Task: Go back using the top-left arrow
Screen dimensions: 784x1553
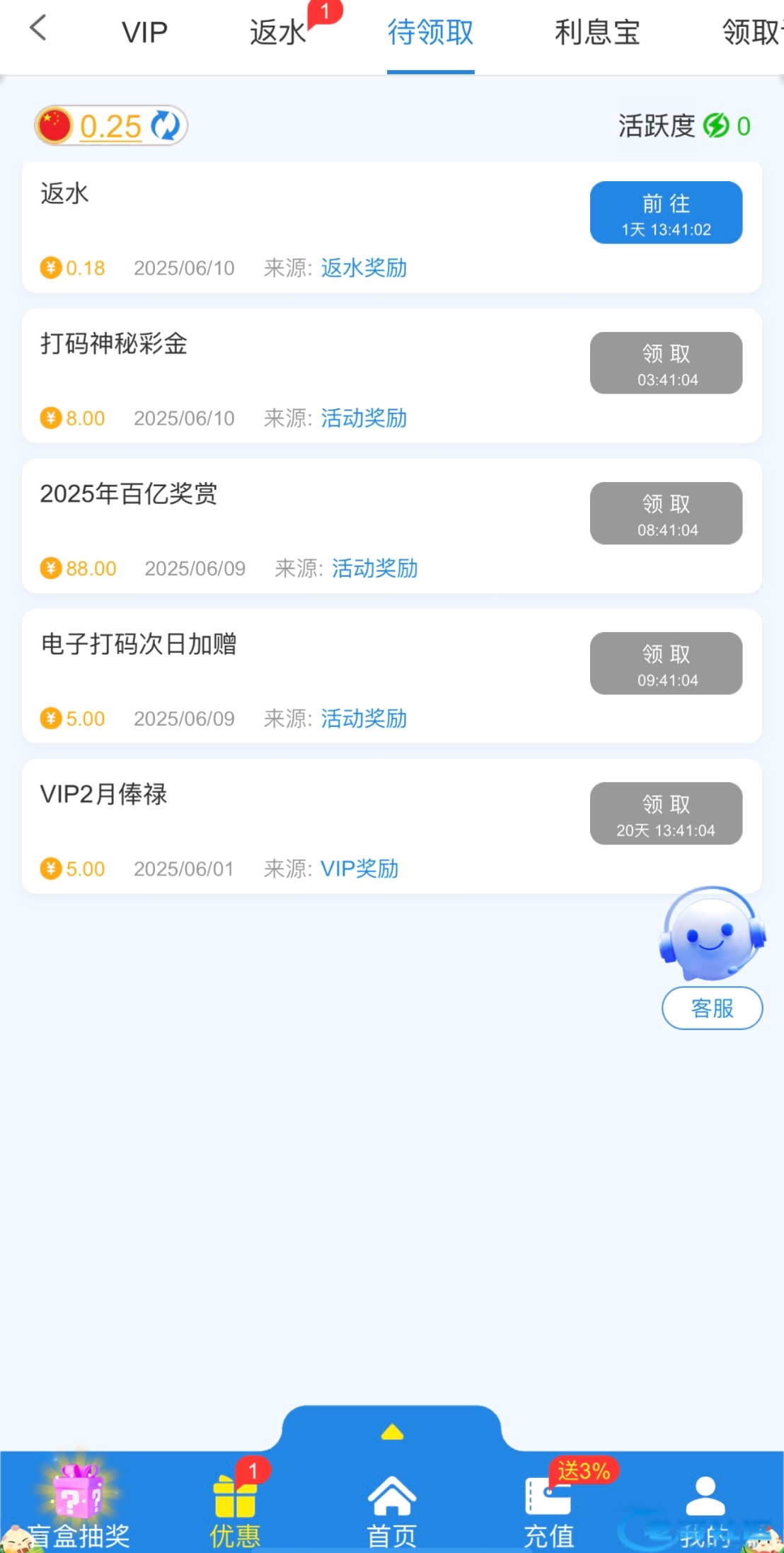Action: (x=38, y=29)
